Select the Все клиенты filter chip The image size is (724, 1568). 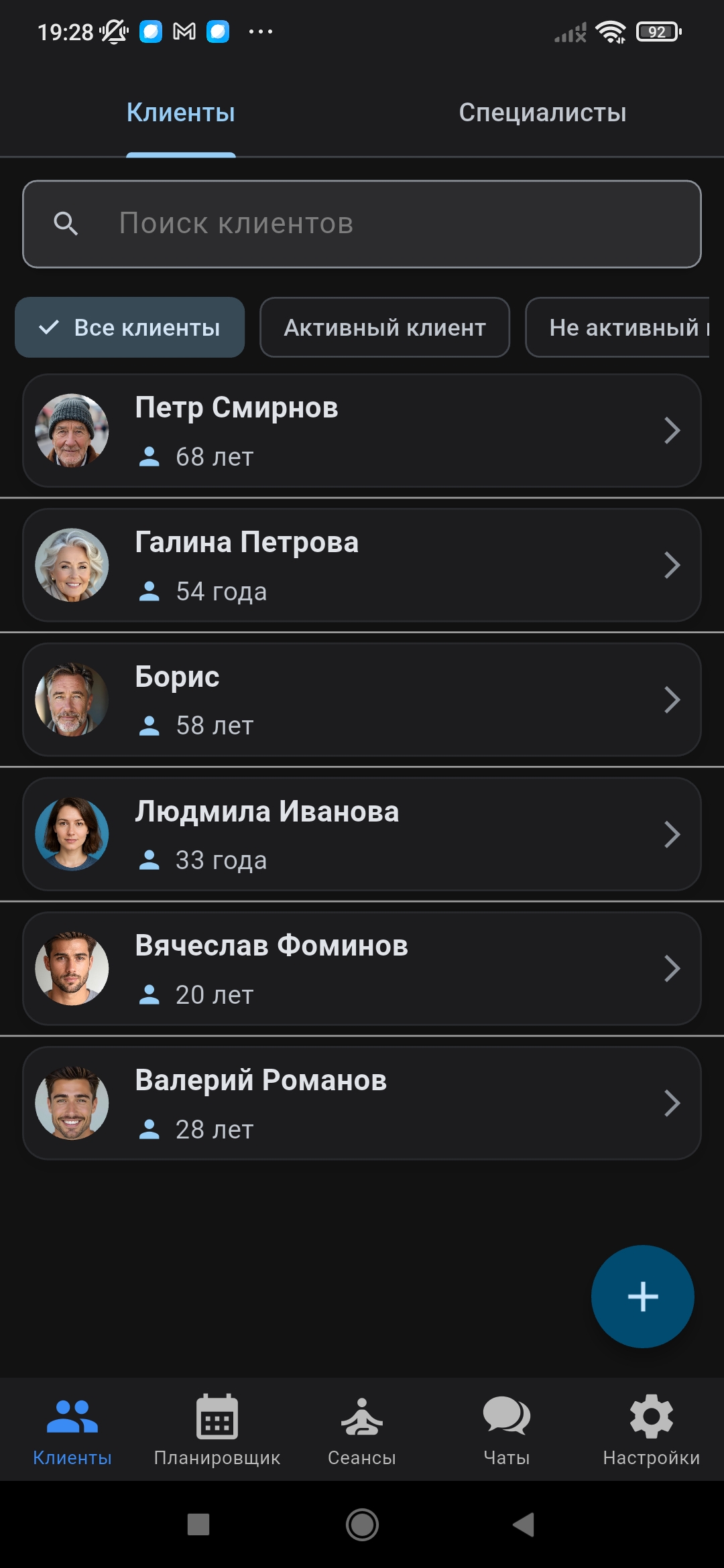coord(129,328)
